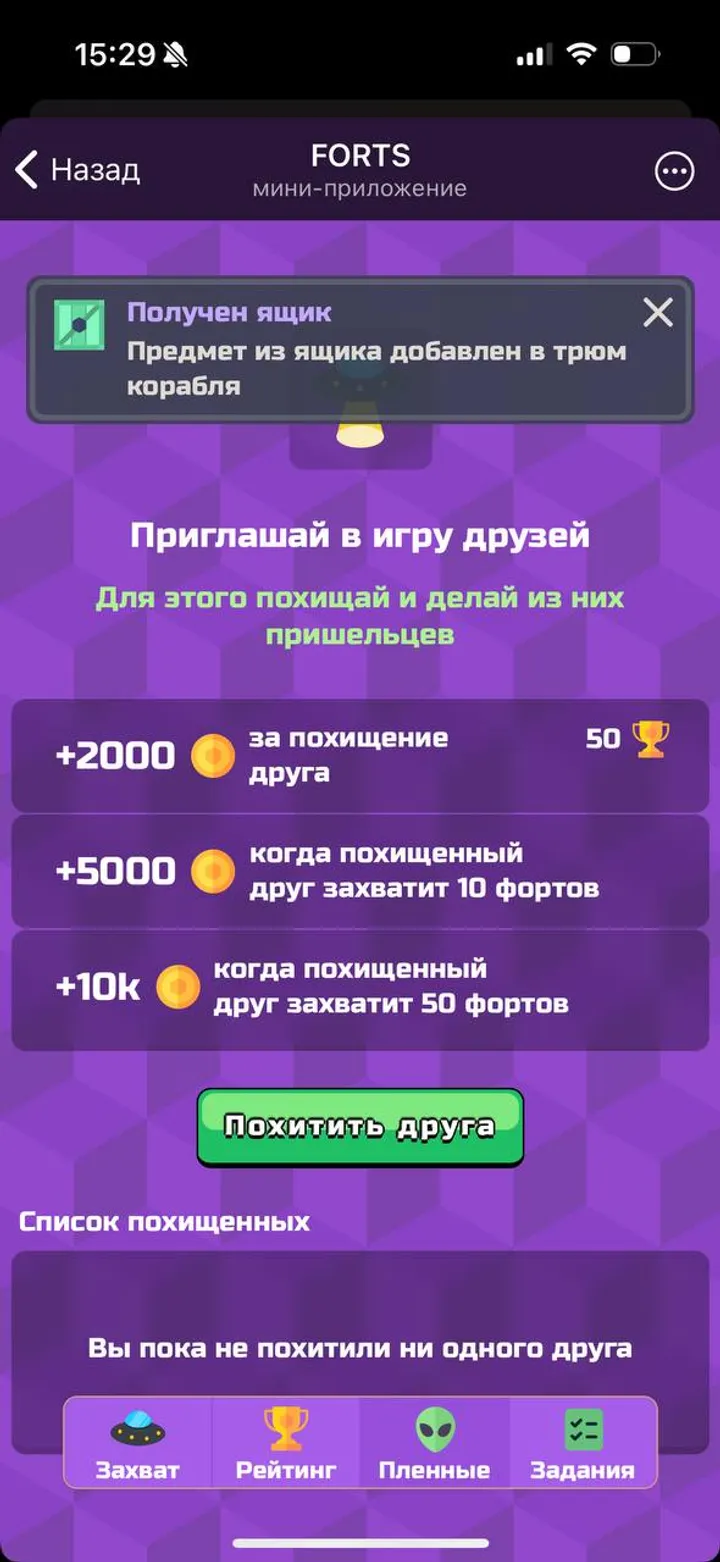Screen dimensions: 720x1562
Task: Tap the back chevron next to Назад
Action: point(25,171)
